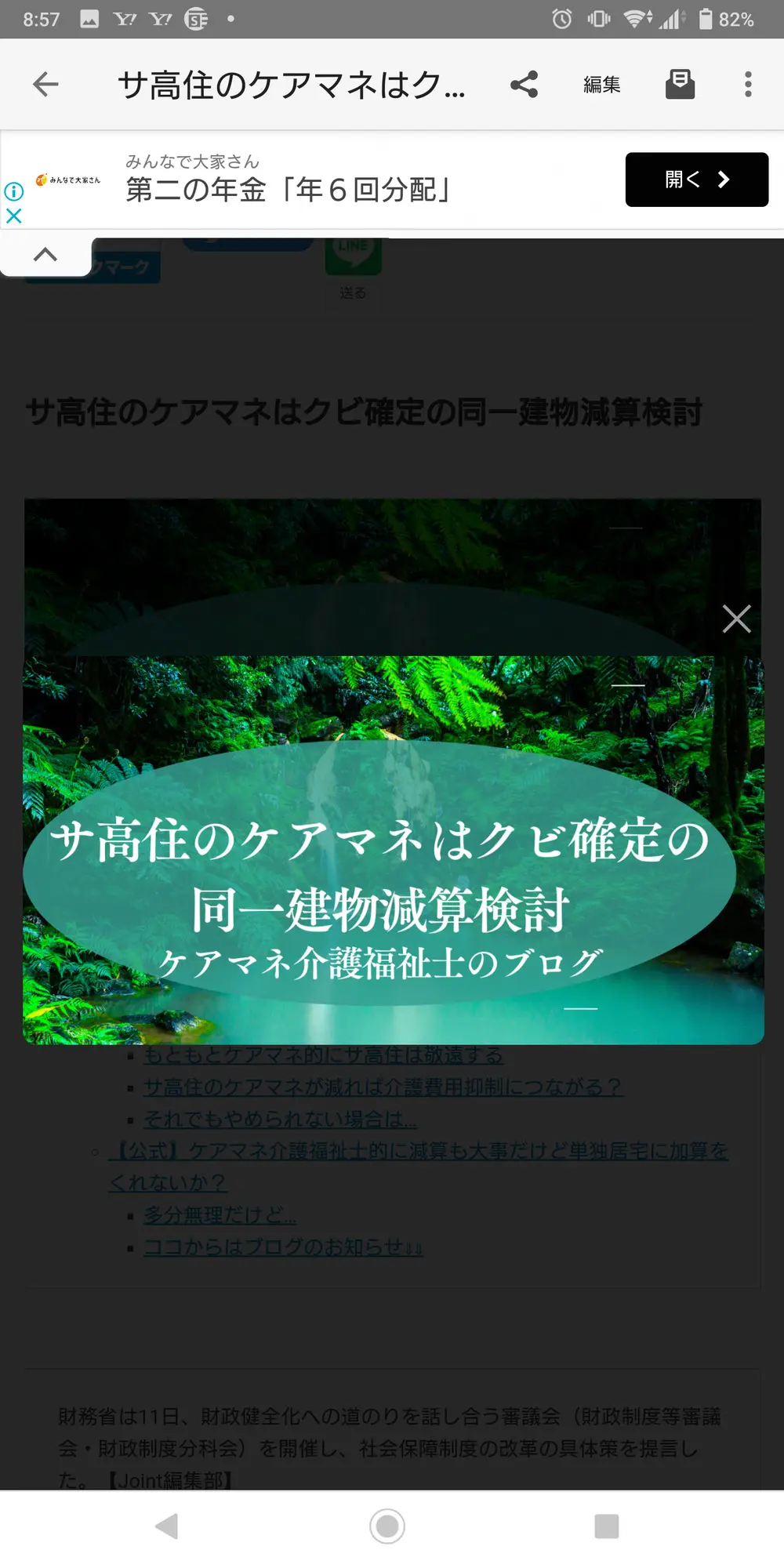The image size is (784, 1568).
Task: Close the enlarged image overlay
Action: [x=736, y=619]
